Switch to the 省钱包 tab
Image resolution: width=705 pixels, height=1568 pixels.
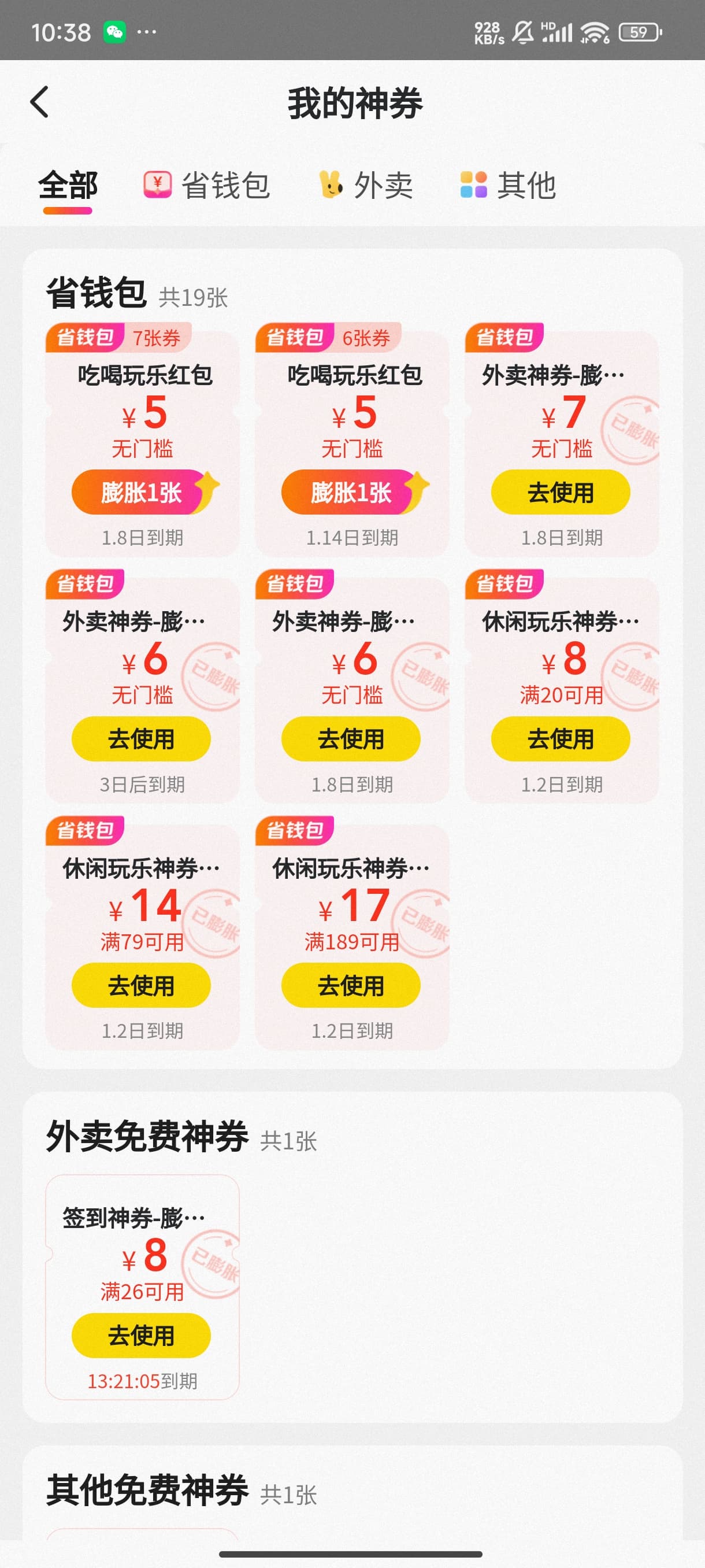[x=207, y=185]
